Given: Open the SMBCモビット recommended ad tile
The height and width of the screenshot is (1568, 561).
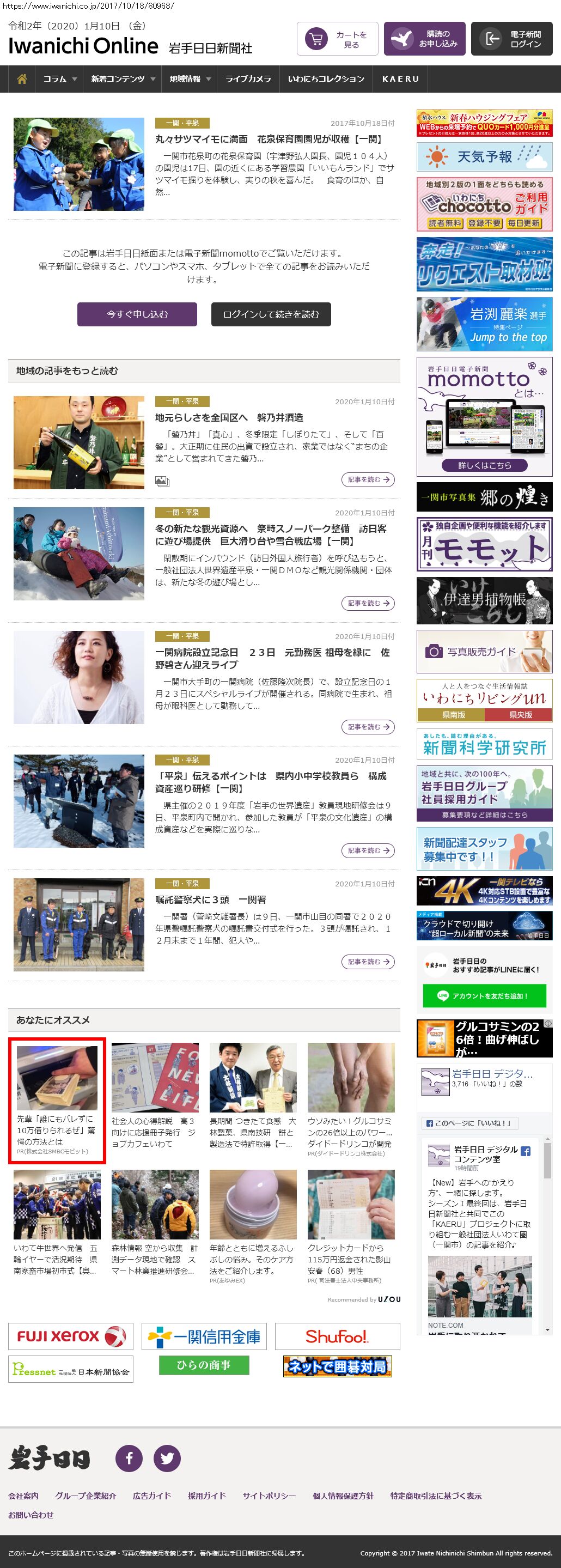Looking at the screenshot, I should tap(57, 1101).
